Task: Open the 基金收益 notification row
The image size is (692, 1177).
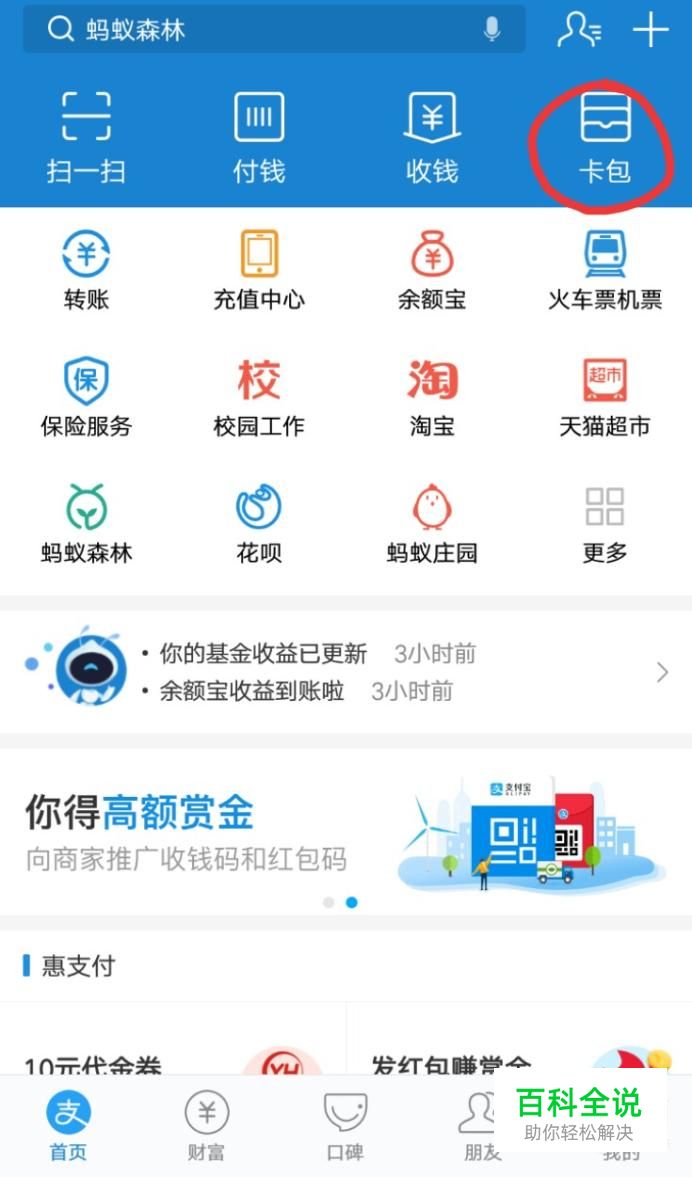Action: tap(346, 672)
